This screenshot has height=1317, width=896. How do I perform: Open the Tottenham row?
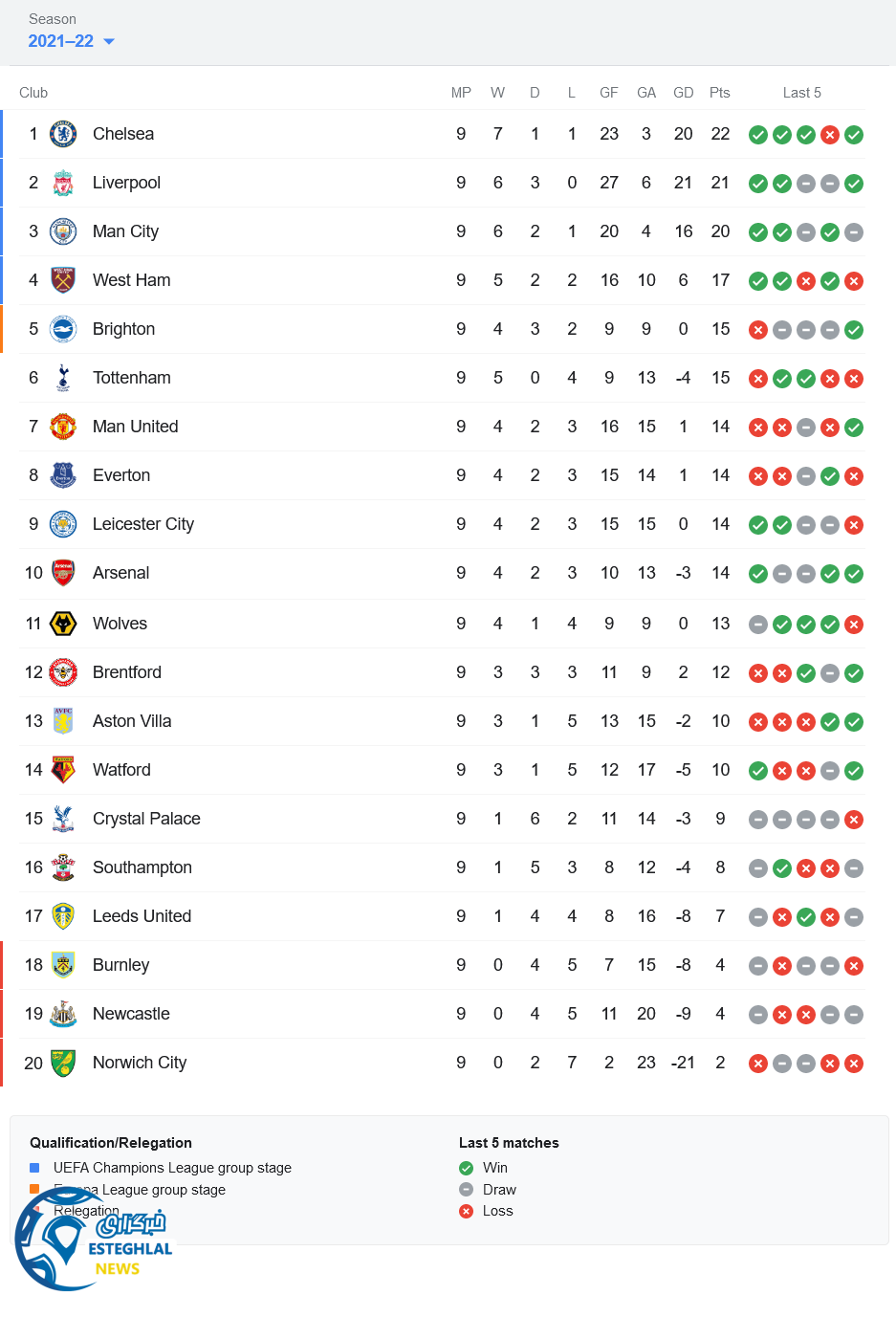pyautogui.click(x=131, y=378)
